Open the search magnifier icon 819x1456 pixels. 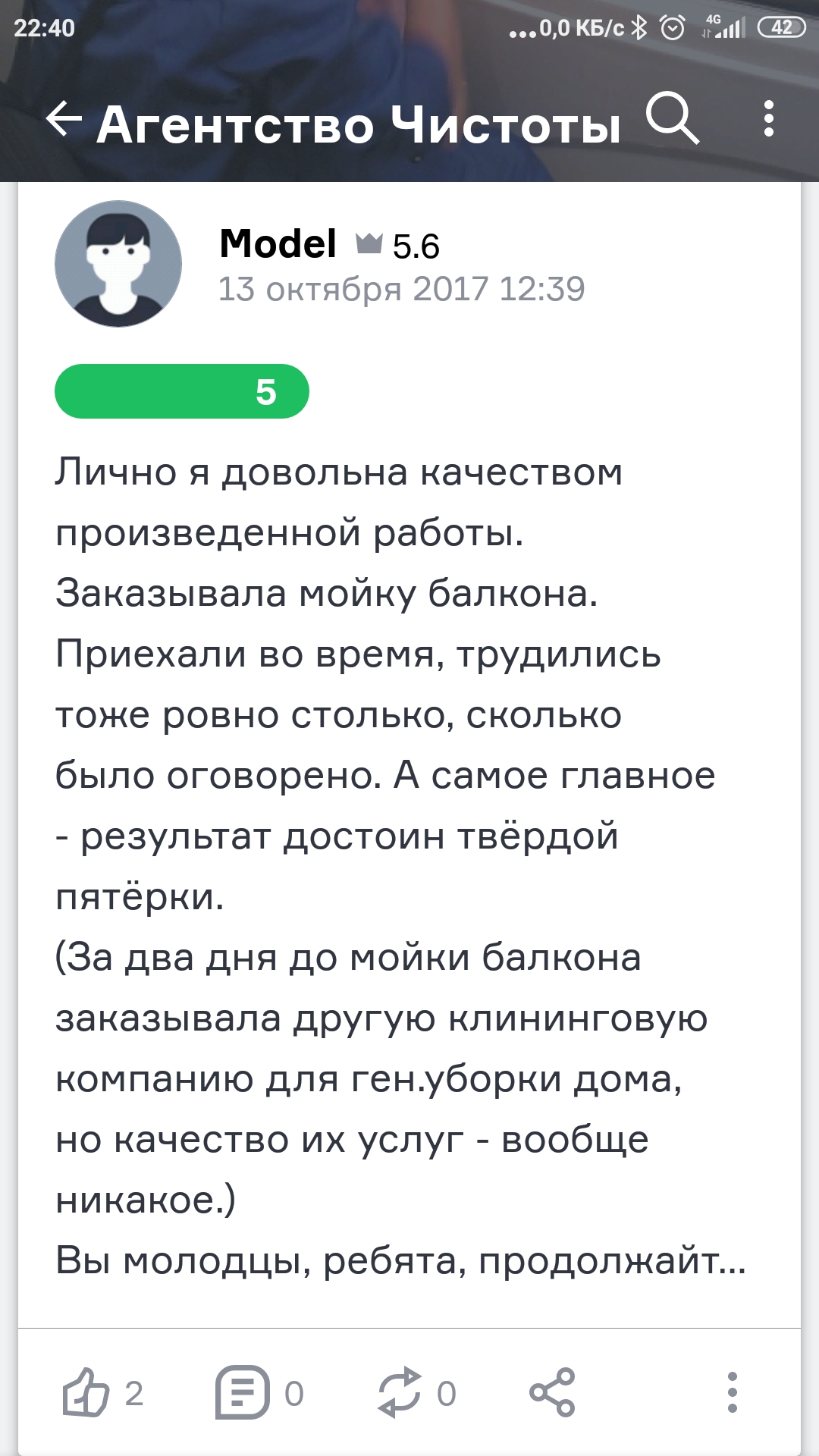click(x=672, y=120)
